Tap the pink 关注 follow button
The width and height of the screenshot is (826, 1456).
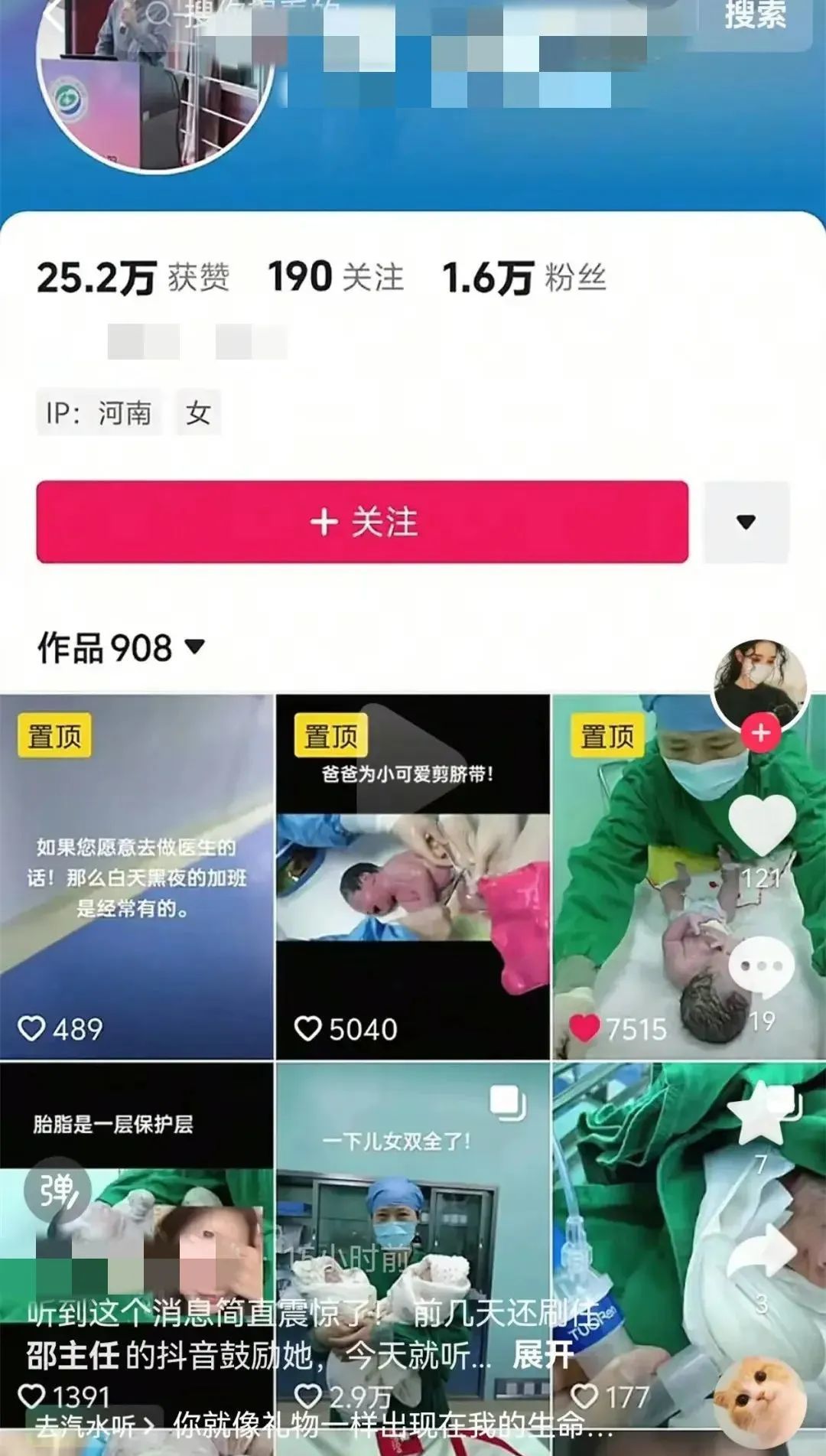(362, 522)
